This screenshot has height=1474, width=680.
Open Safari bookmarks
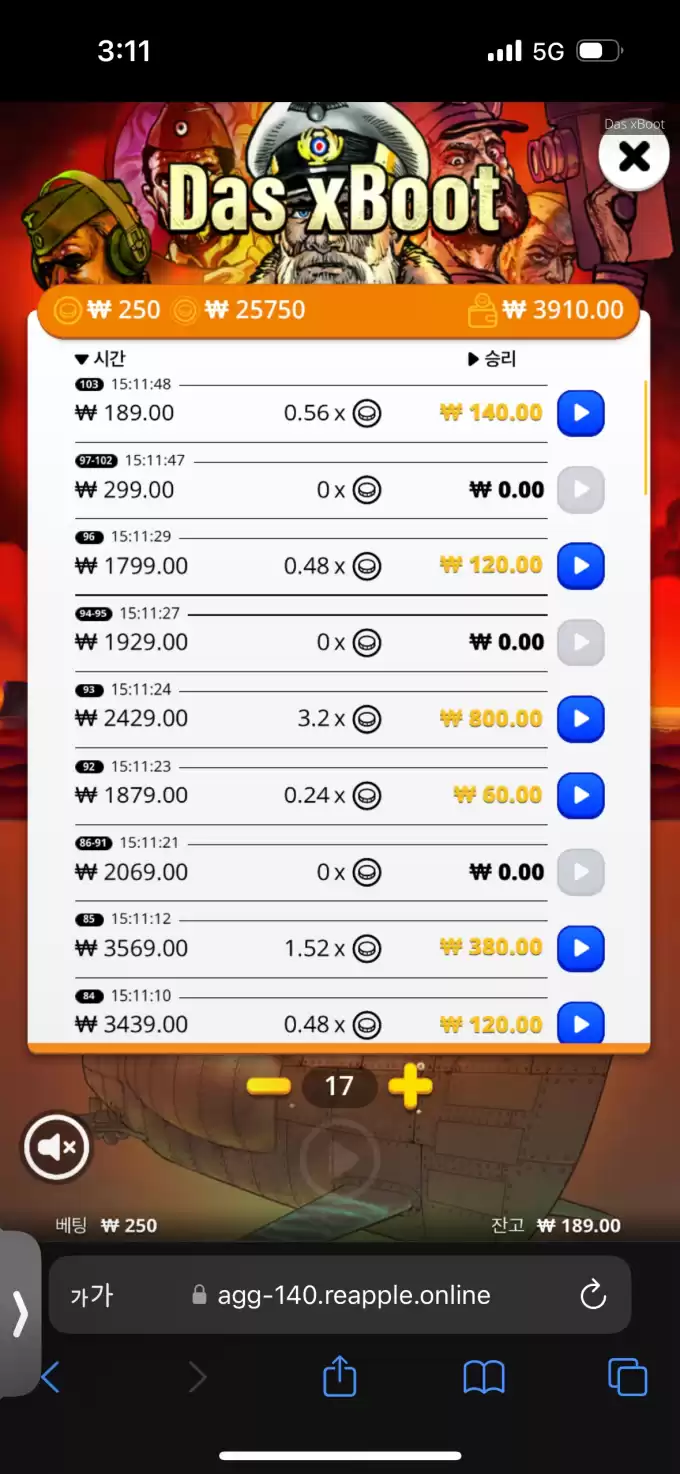click(484, 1378)
